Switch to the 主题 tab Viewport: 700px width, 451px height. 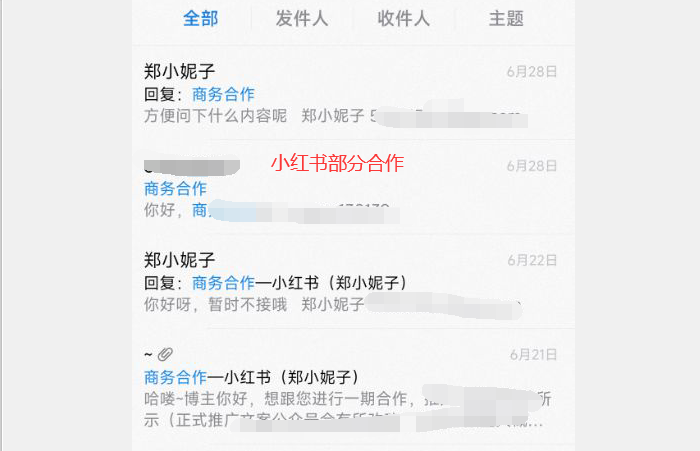[506, 18]
